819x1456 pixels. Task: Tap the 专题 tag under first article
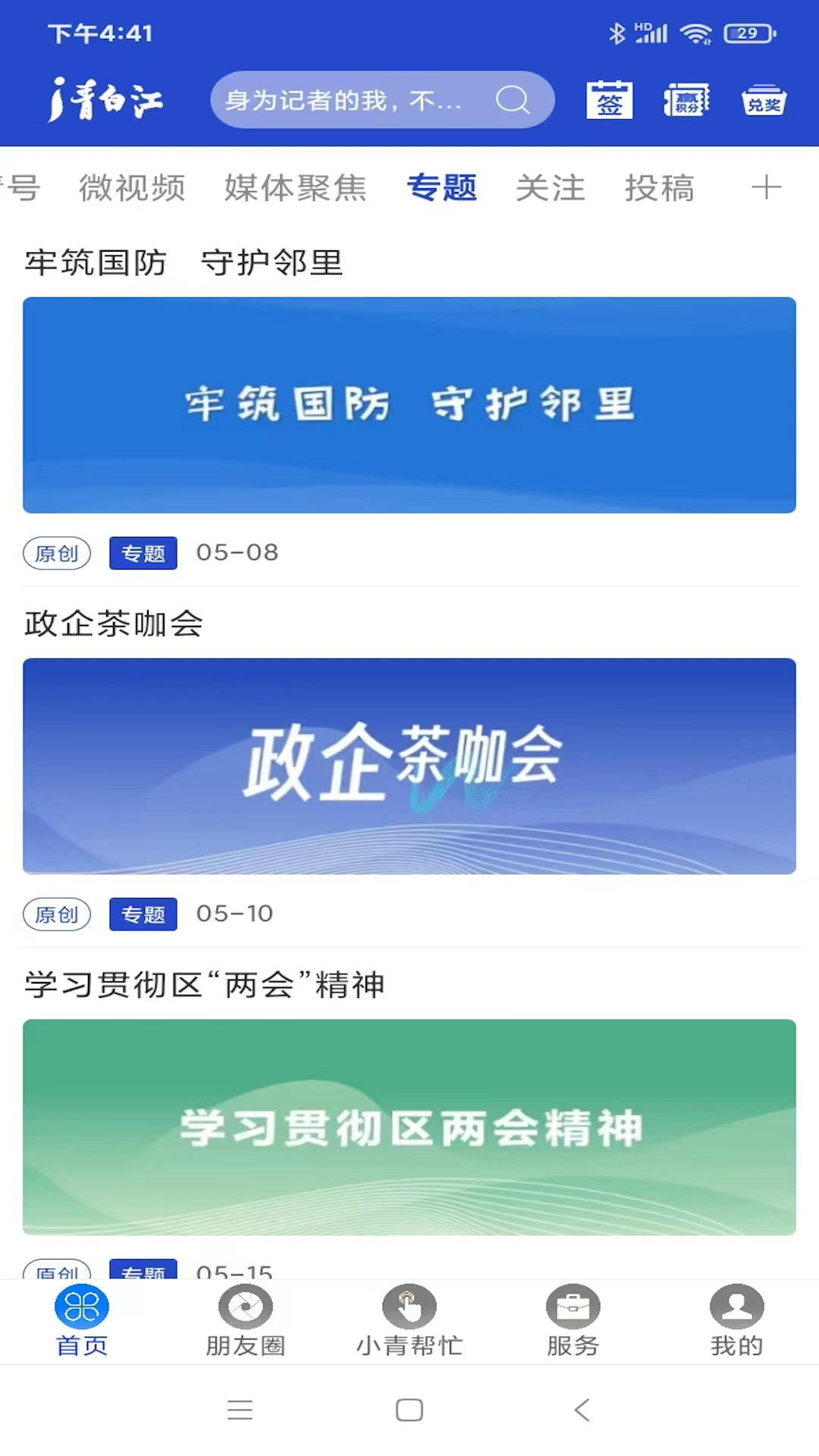click(143, 553)
